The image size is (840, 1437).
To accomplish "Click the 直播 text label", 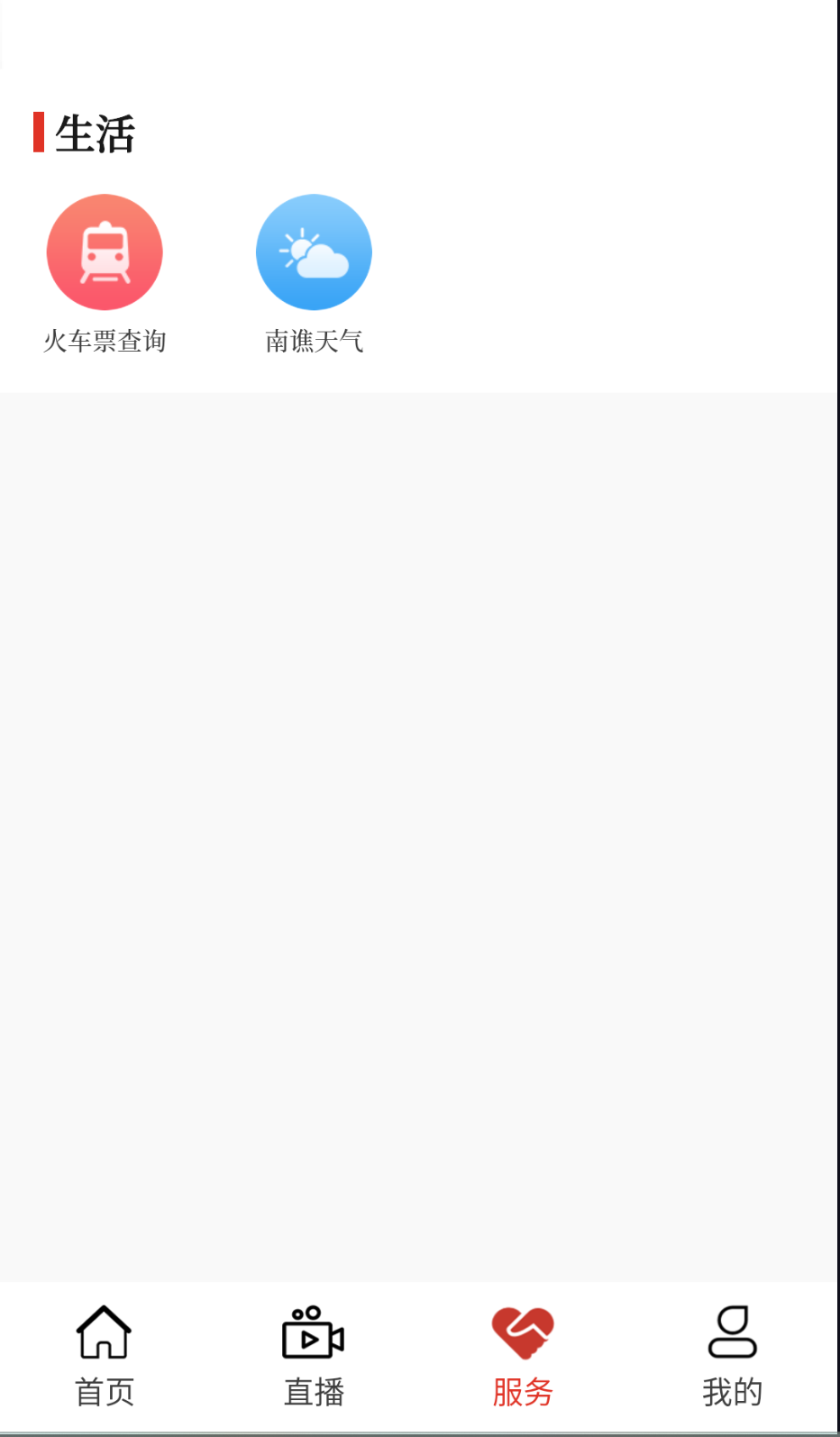I will point(314,1393).
